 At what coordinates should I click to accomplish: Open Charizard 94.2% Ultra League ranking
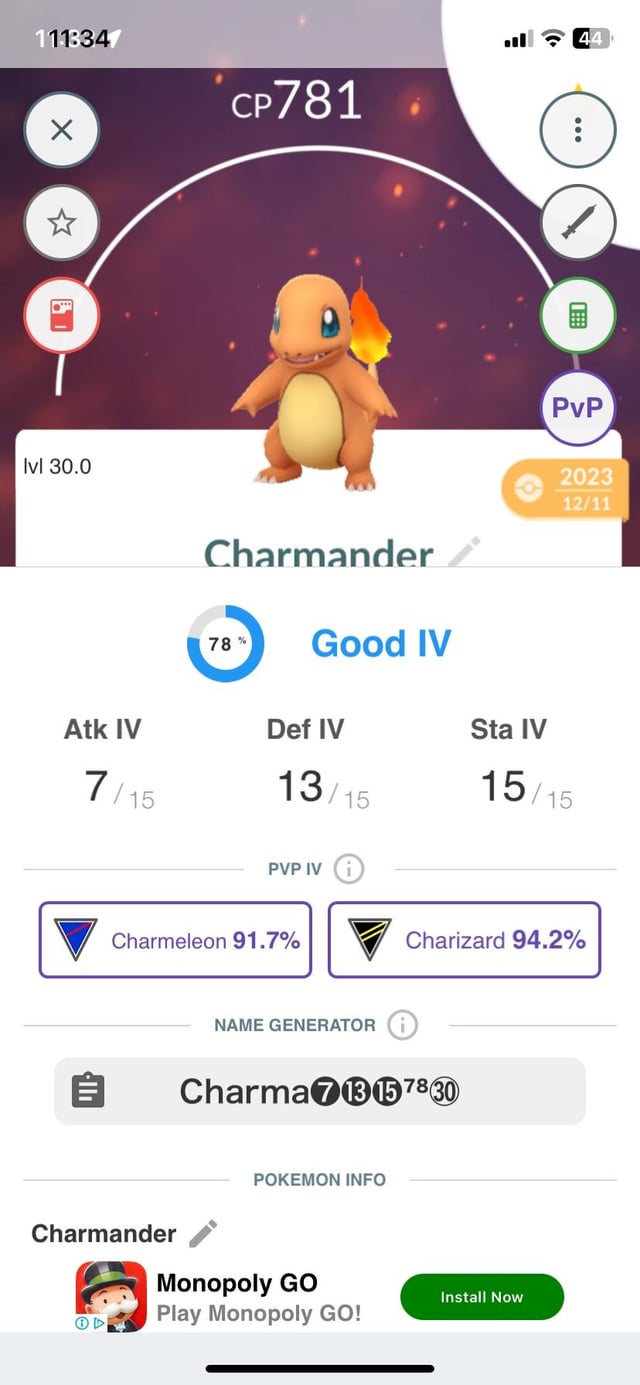[464, 940]
